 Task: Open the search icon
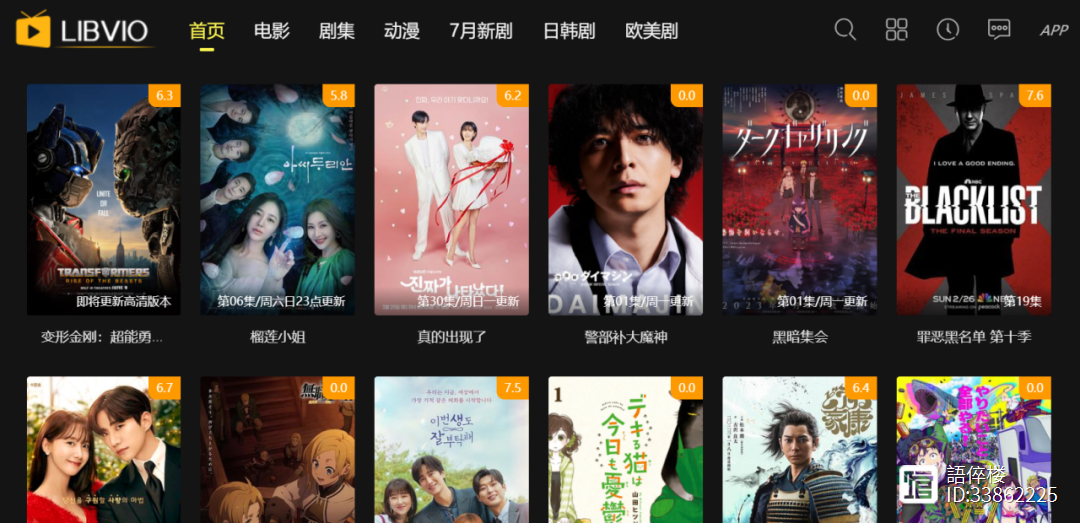click(x=845, y=30)
